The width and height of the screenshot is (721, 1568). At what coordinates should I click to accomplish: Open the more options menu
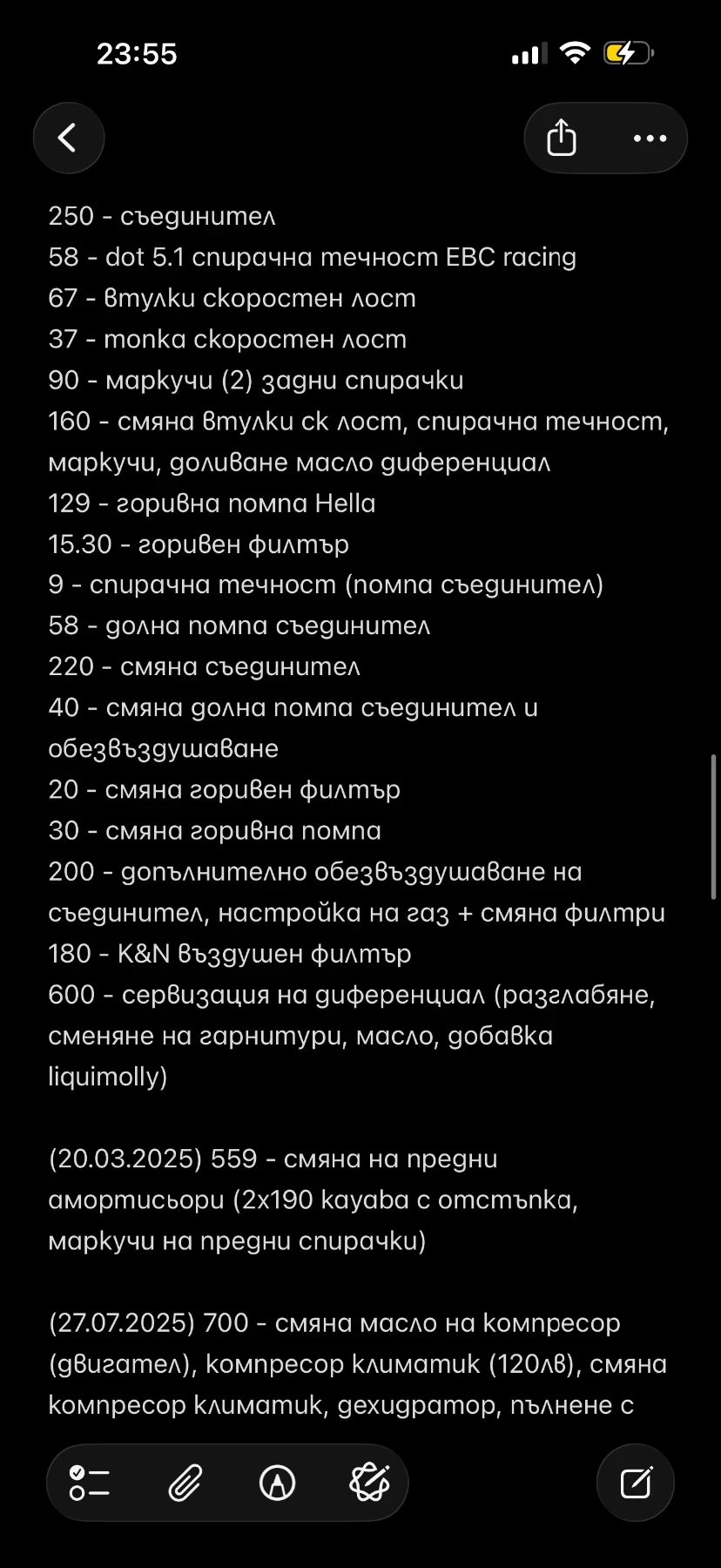point(650,138)
